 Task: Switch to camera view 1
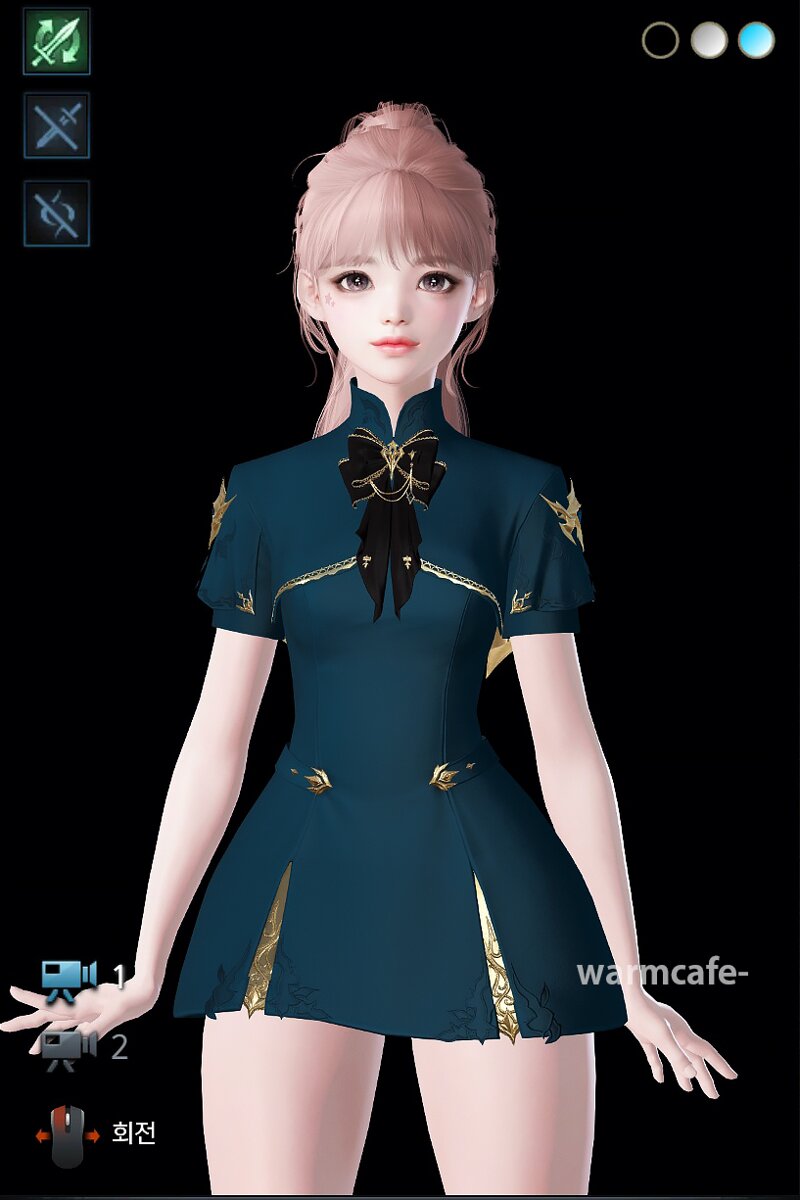70,977
